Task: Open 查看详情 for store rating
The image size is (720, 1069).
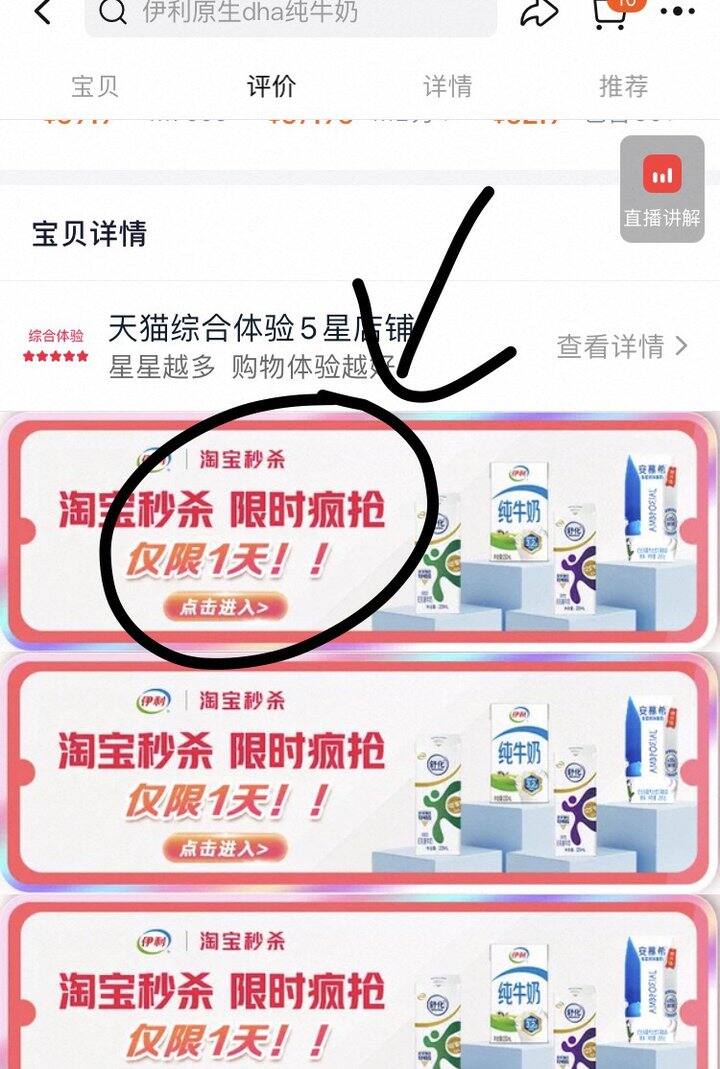Action: click(622, 347)
